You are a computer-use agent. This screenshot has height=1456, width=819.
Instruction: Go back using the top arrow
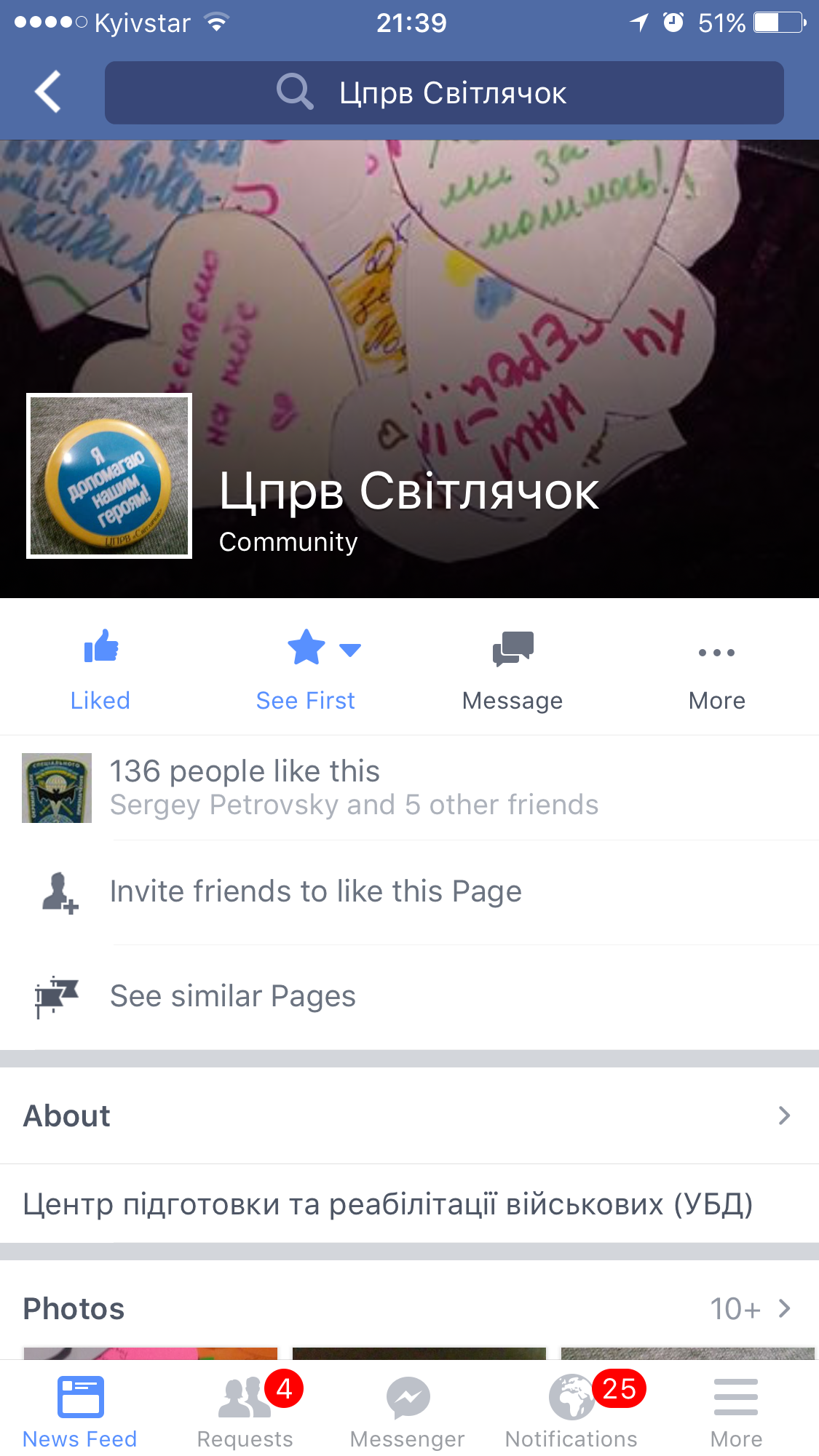(48, 92)
